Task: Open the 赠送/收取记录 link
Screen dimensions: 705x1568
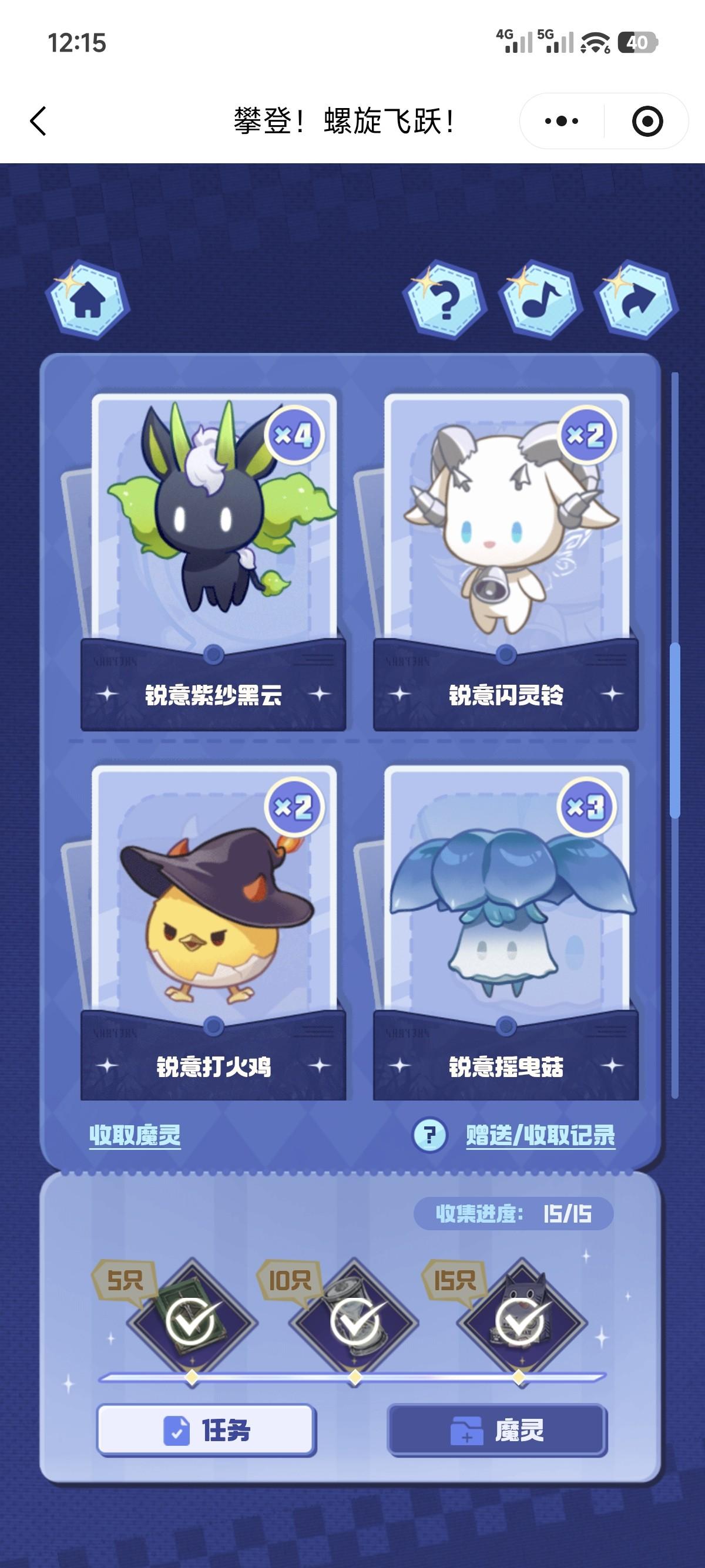Action: pos(540,1135)
